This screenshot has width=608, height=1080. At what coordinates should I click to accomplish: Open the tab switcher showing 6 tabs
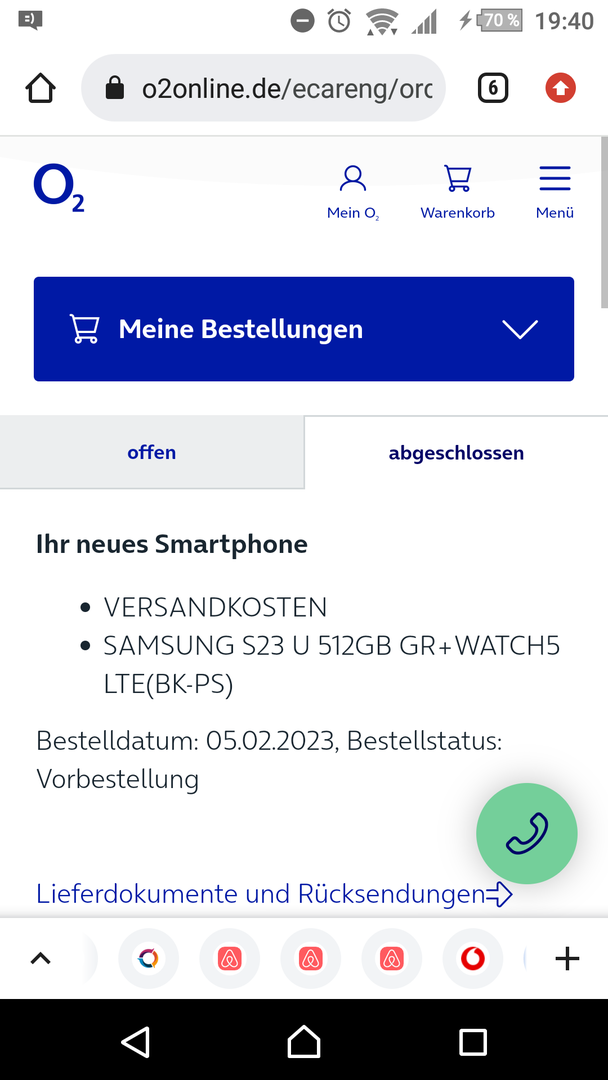click(x=492, y=89)
